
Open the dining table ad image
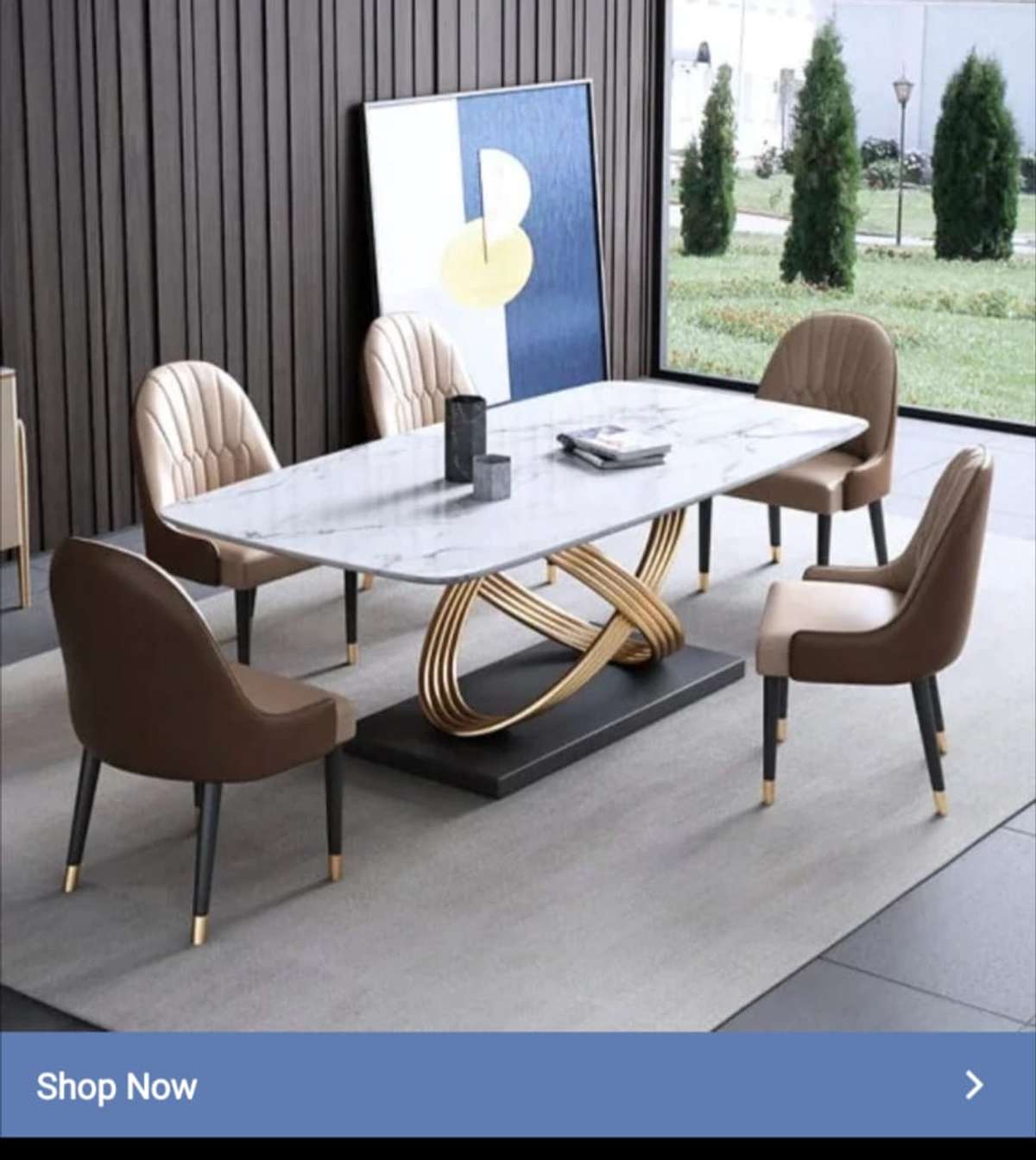tap(518, 516)
